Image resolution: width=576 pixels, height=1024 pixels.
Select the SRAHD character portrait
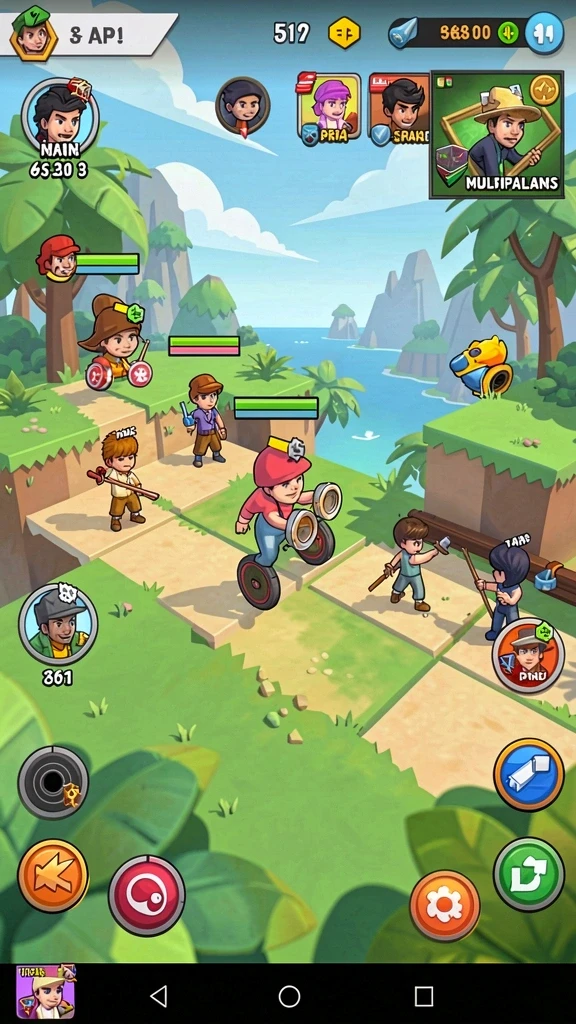[398, 109]
